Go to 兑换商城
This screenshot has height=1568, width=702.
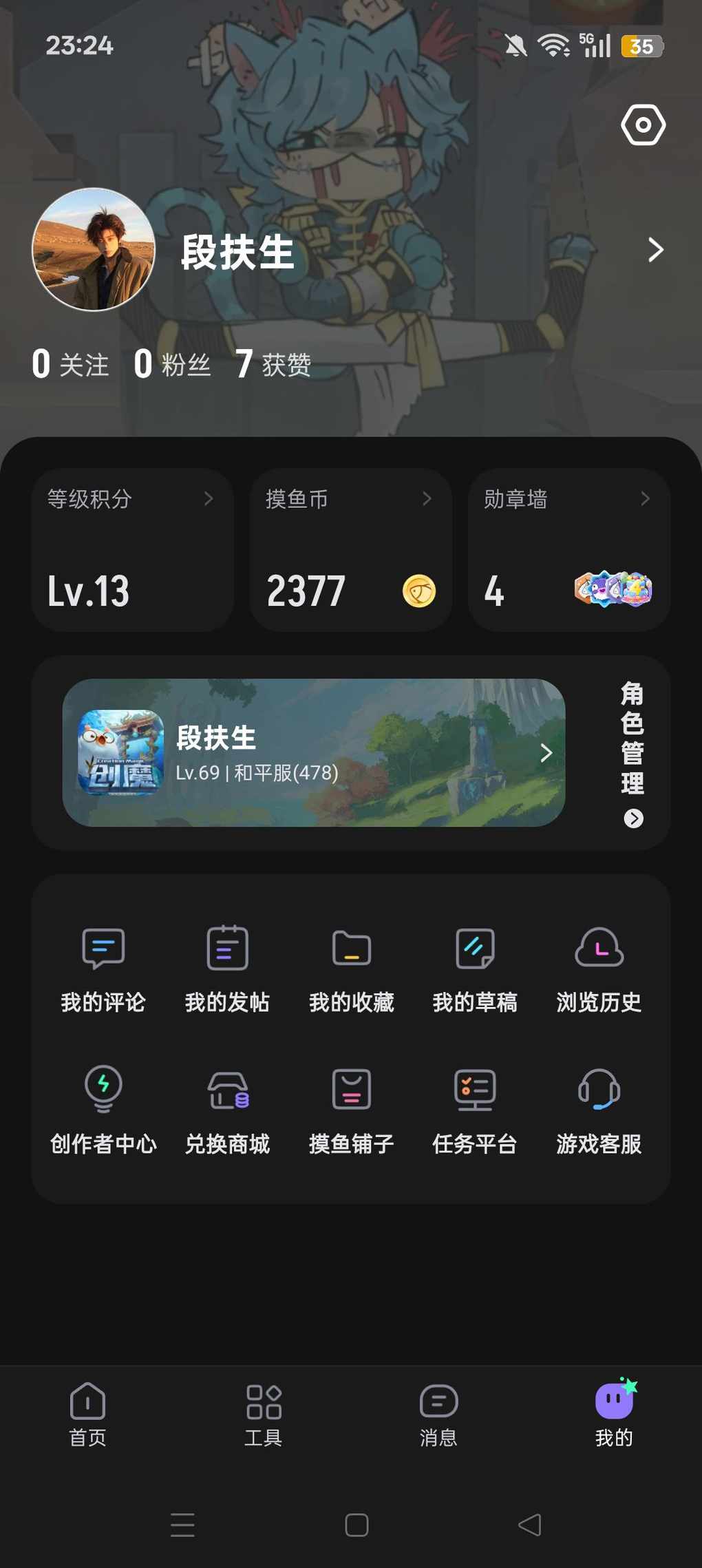pos(227,1110)
